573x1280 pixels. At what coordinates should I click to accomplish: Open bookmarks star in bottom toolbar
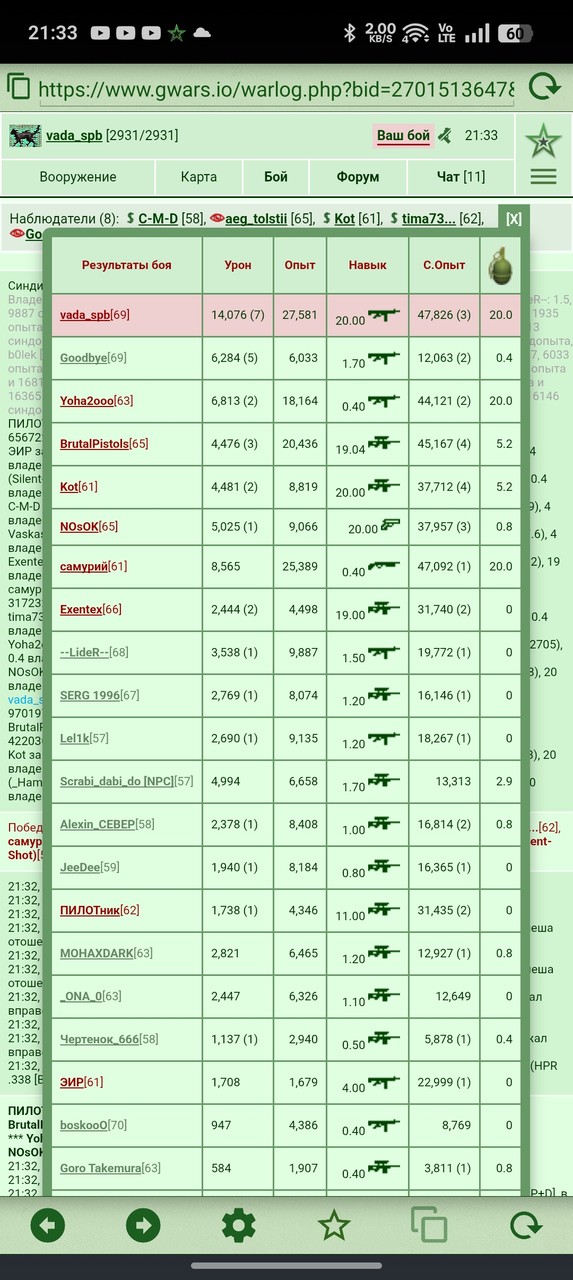click(x=333, y=1225)
